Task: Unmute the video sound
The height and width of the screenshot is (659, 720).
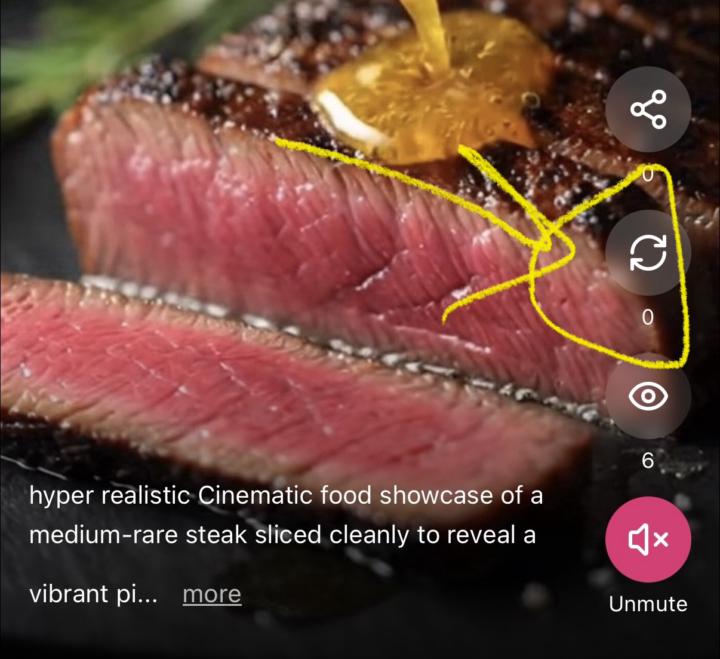Action: tap(648, 540)
